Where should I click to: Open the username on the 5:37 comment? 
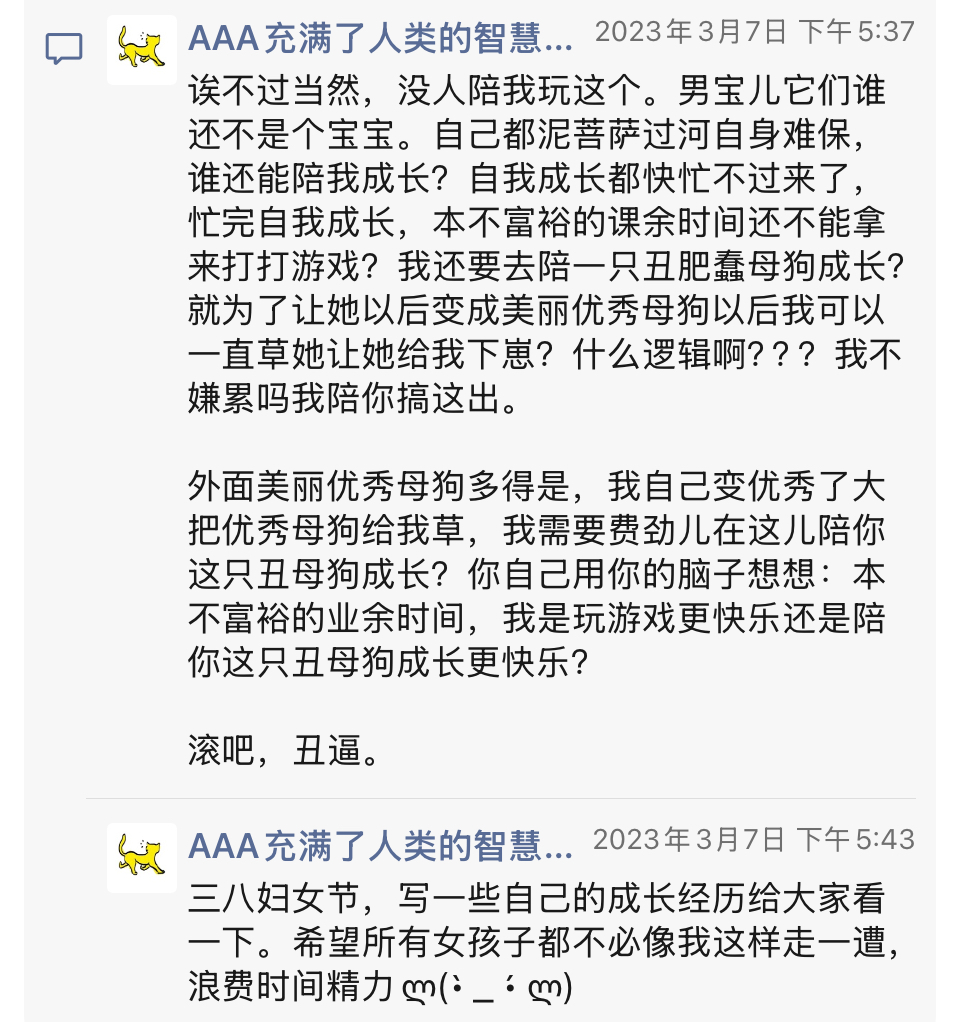click(x=380, y=39)
